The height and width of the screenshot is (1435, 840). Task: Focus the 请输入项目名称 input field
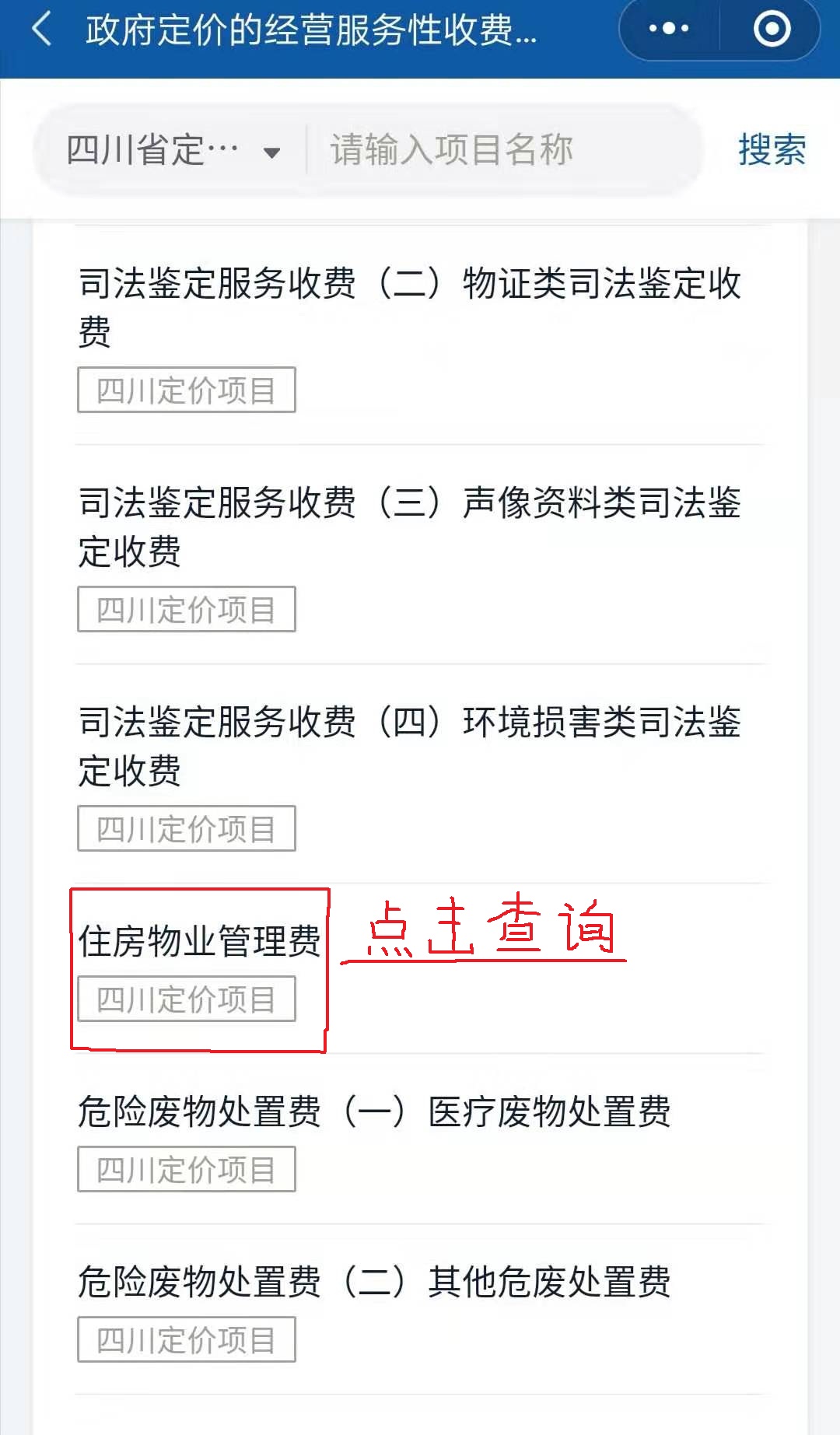pyautogui.click(x=498, y=150)
